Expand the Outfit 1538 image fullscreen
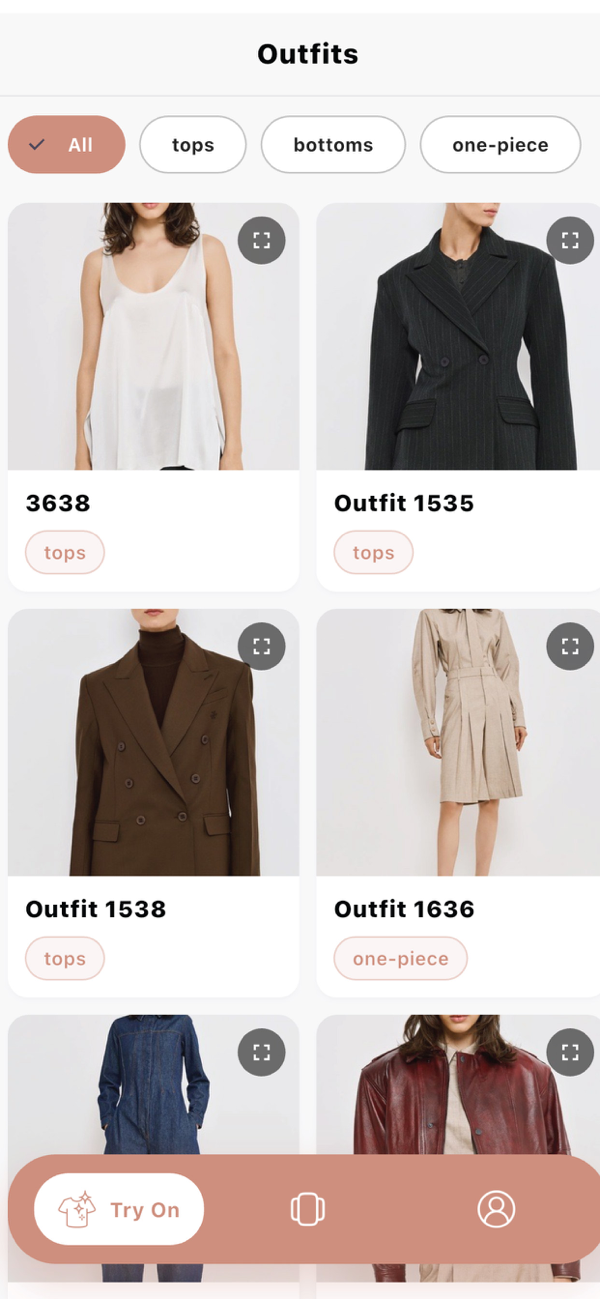Screen dimensions: 600x1299 coord(262,646)
